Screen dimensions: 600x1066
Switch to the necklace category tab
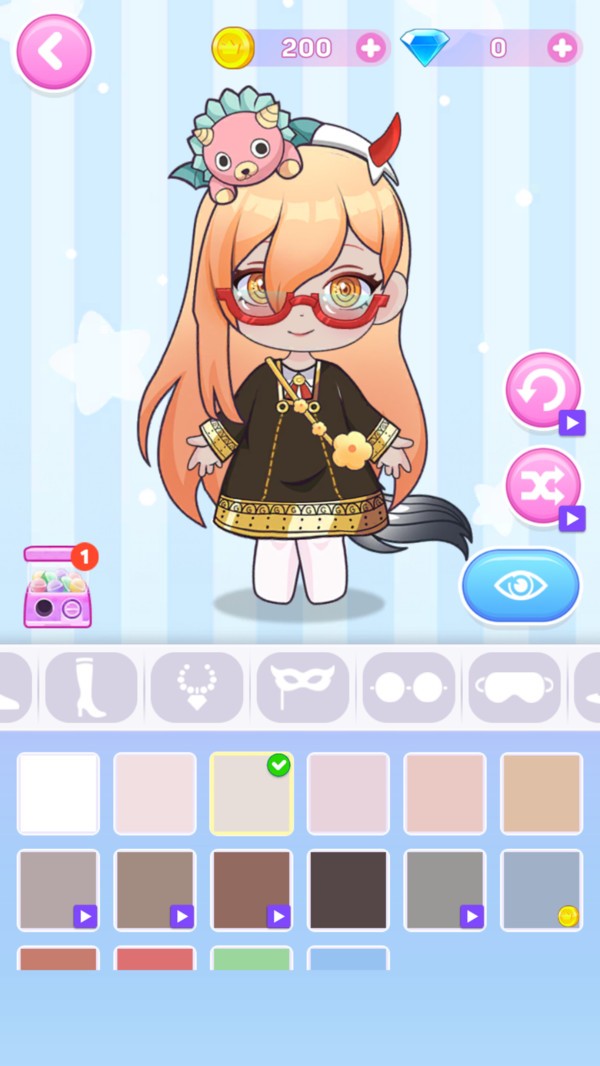click(197, 687)
